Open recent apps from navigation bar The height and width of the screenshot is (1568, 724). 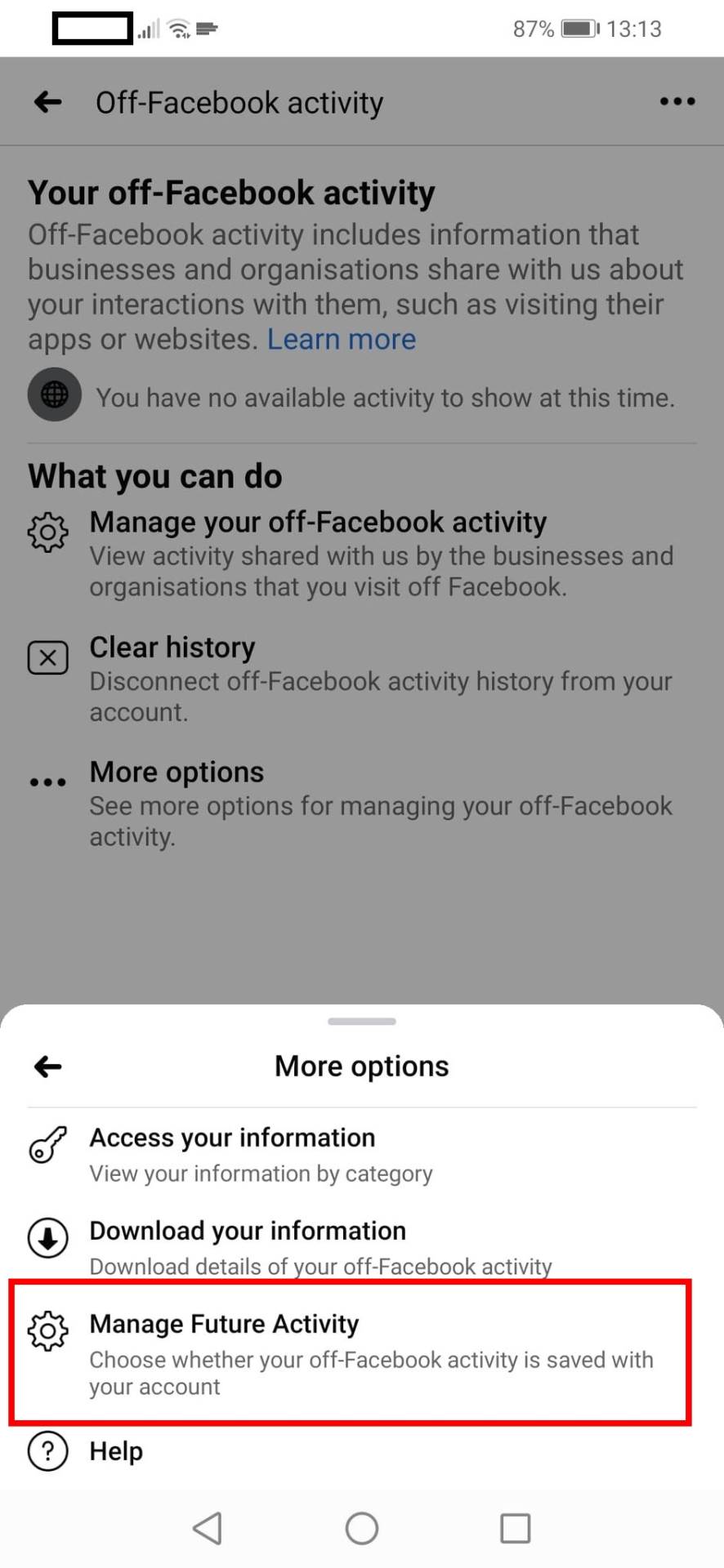point(515,1528)
